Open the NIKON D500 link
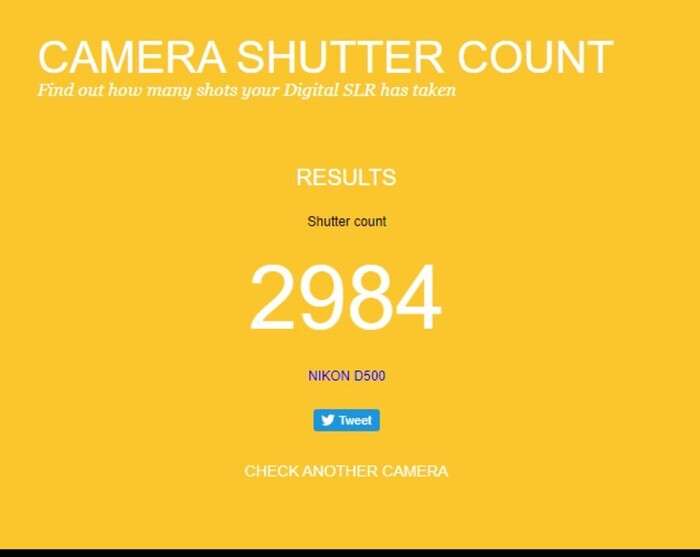This screenshot has height=557, width=700. click(x=346, y=376)
